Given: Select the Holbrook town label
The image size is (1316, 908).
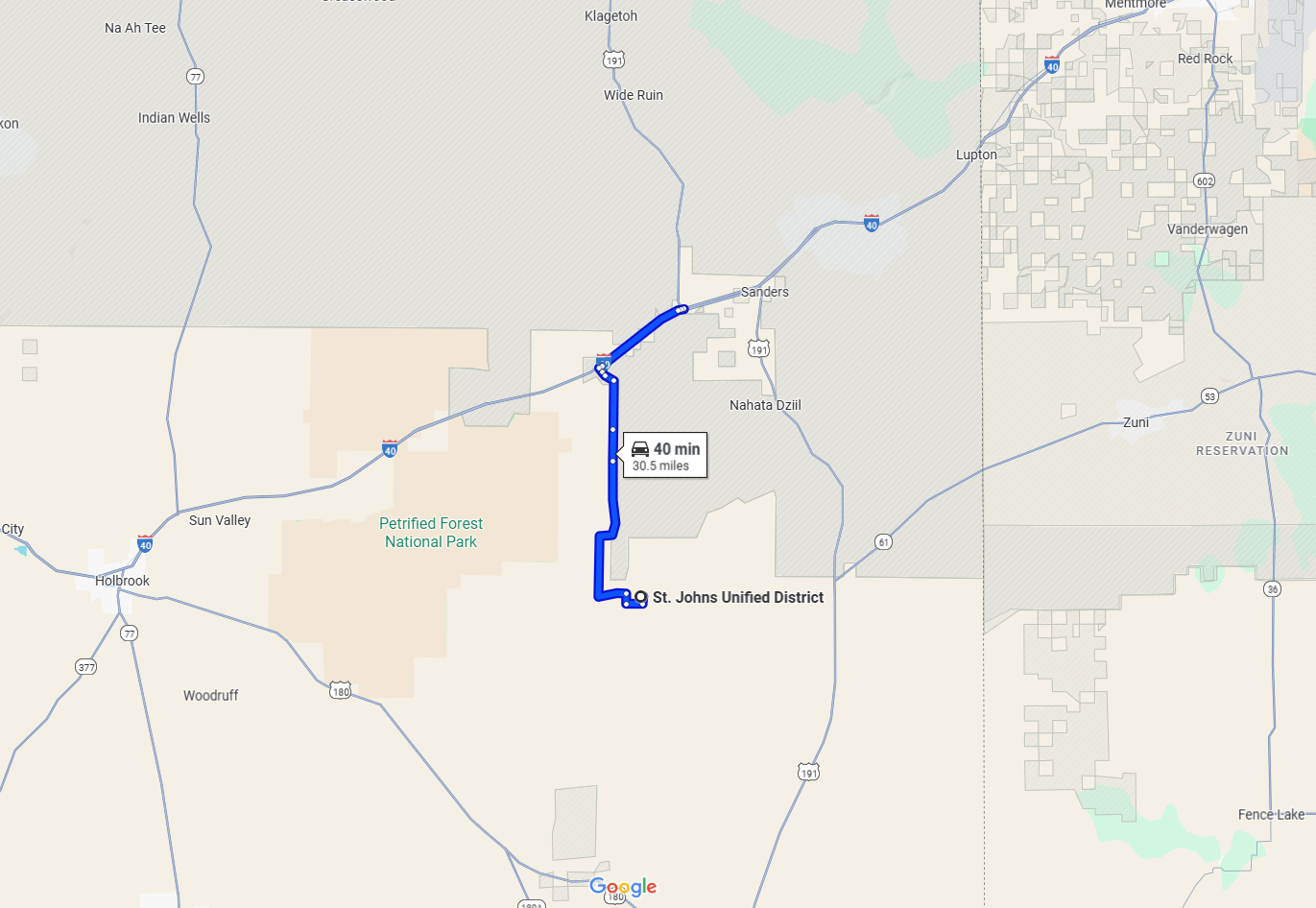Looking at the screenshot, I should 122,581.
